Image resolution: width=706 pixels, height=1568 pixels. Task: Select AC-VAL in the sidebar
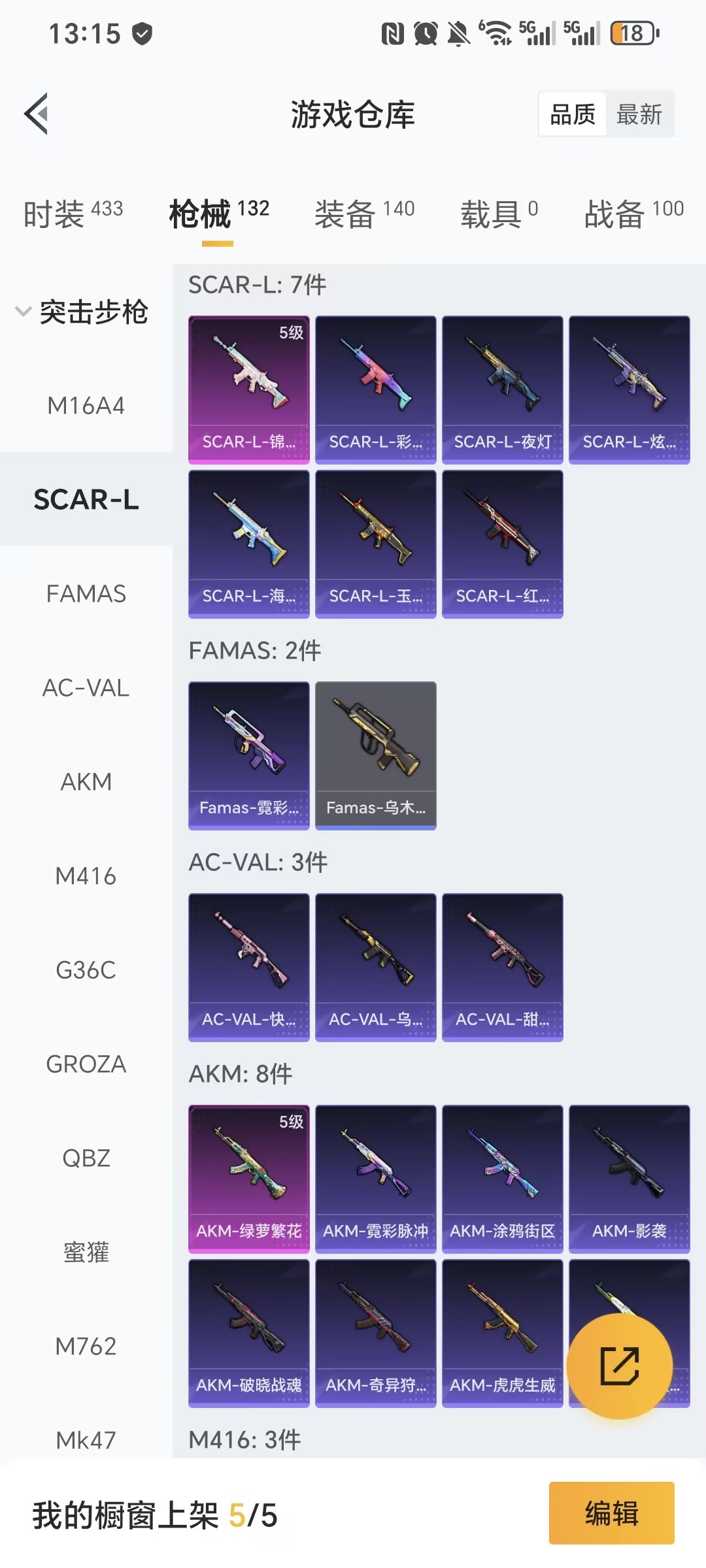pos(86,688)
